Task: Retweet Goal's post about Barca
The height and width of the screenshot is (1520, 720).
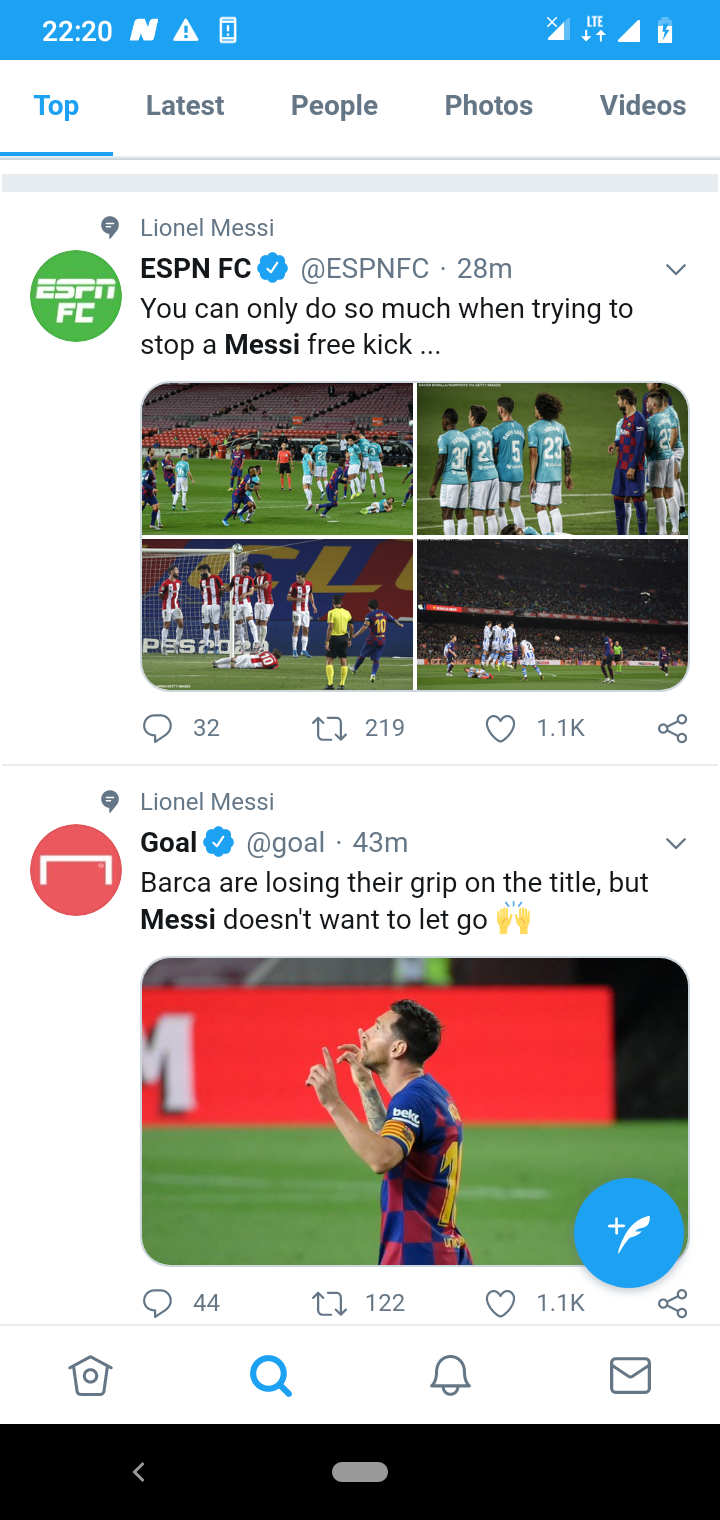Action: click(330, 1303)
